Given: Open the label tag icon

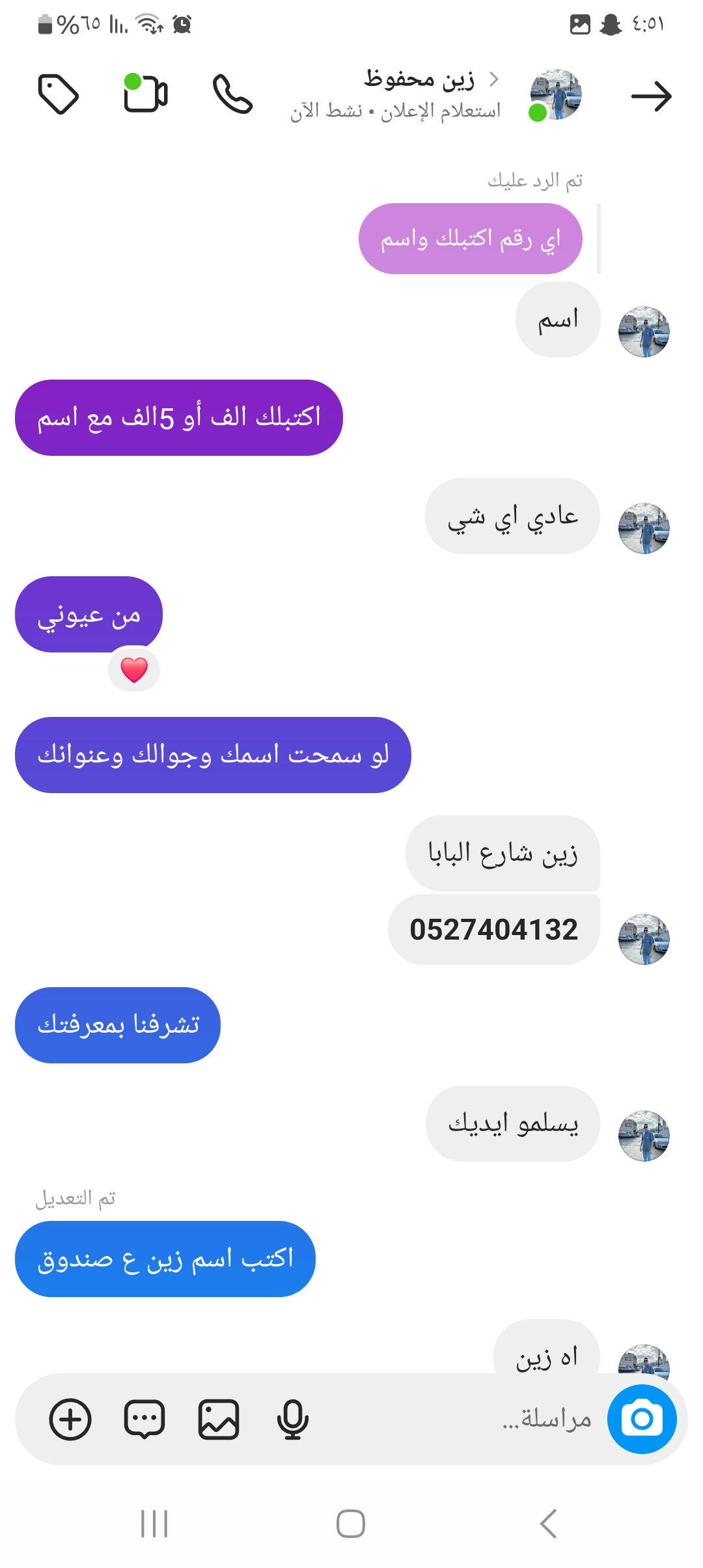Looking at the screenshot, I should click(x=58, y=95).
